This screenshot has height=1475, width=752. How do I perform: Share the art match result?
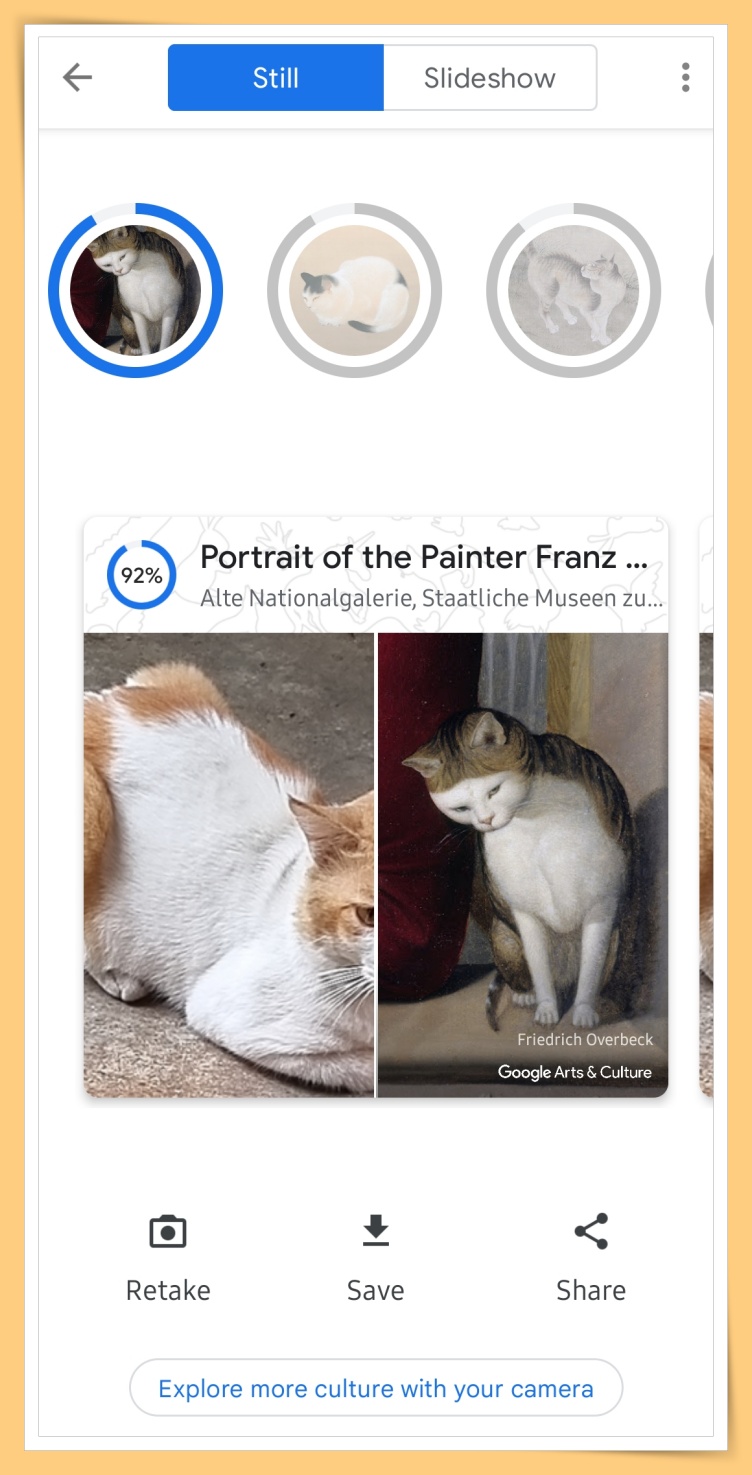point(591,1257)
